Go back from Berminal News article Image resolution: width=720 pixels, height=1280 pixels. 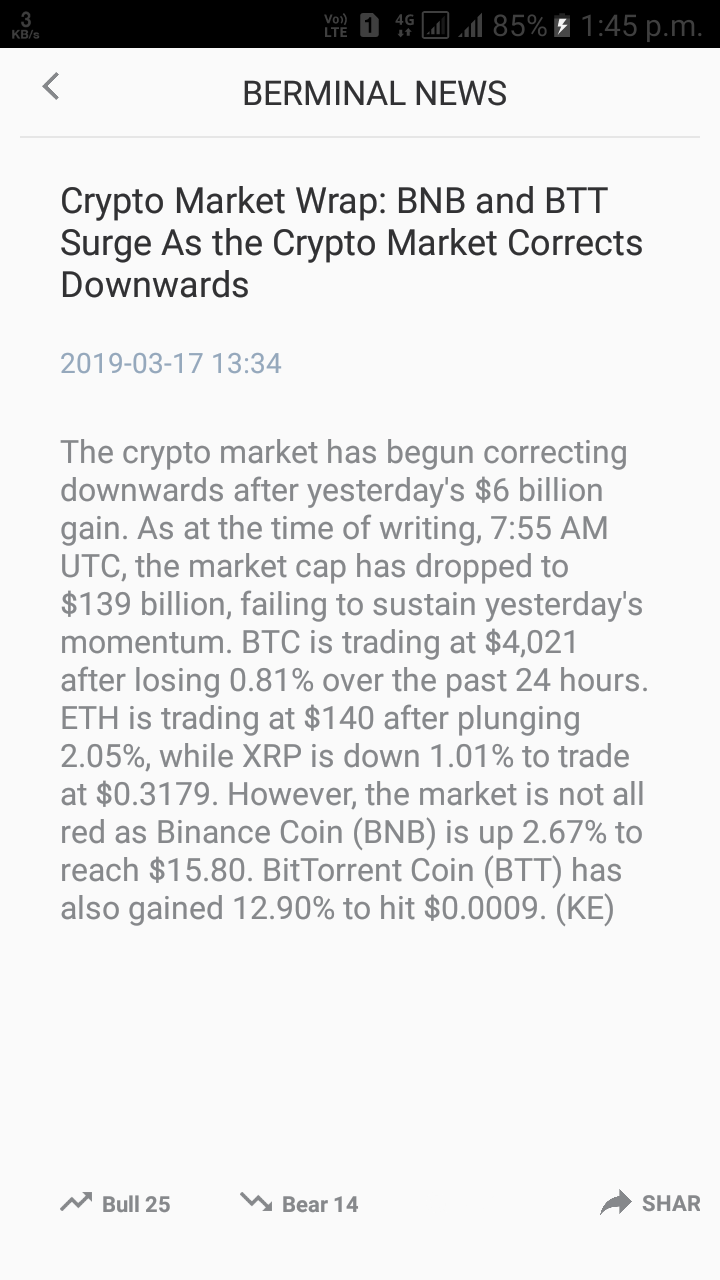[51, 87]
